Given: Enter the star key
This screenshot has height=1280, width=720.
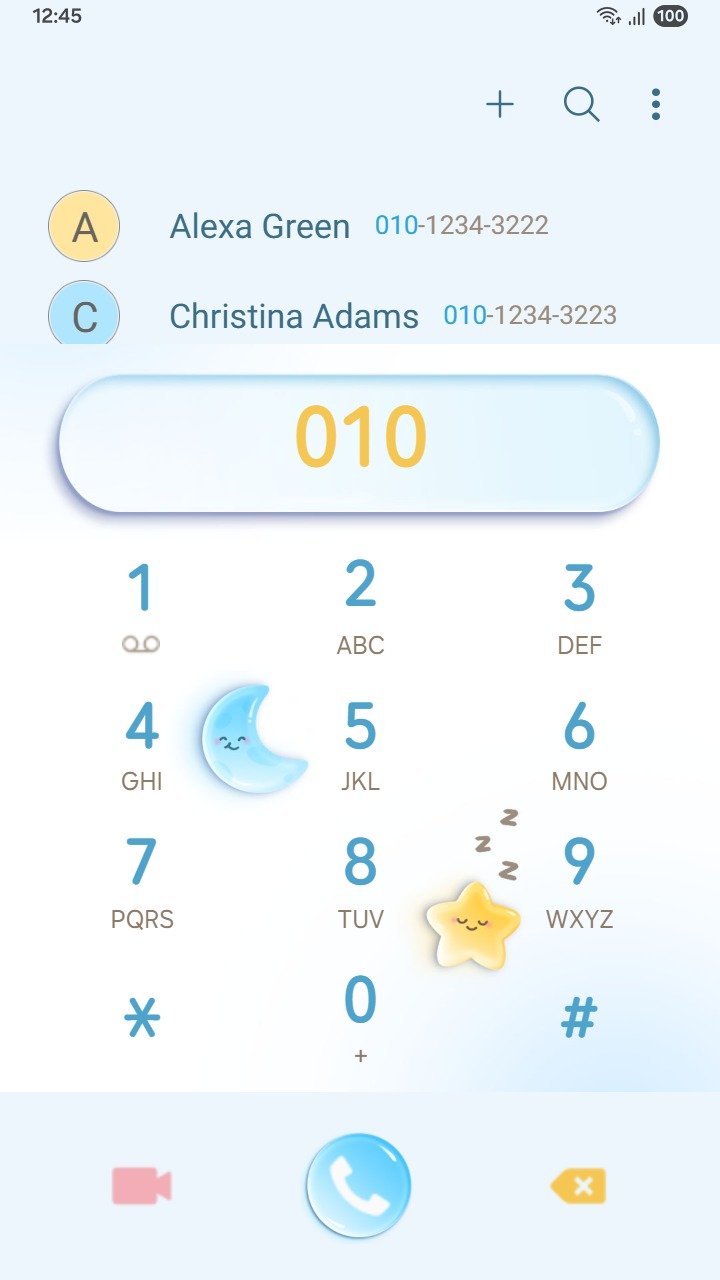Looking at the screenshot, I should 141,1019.
